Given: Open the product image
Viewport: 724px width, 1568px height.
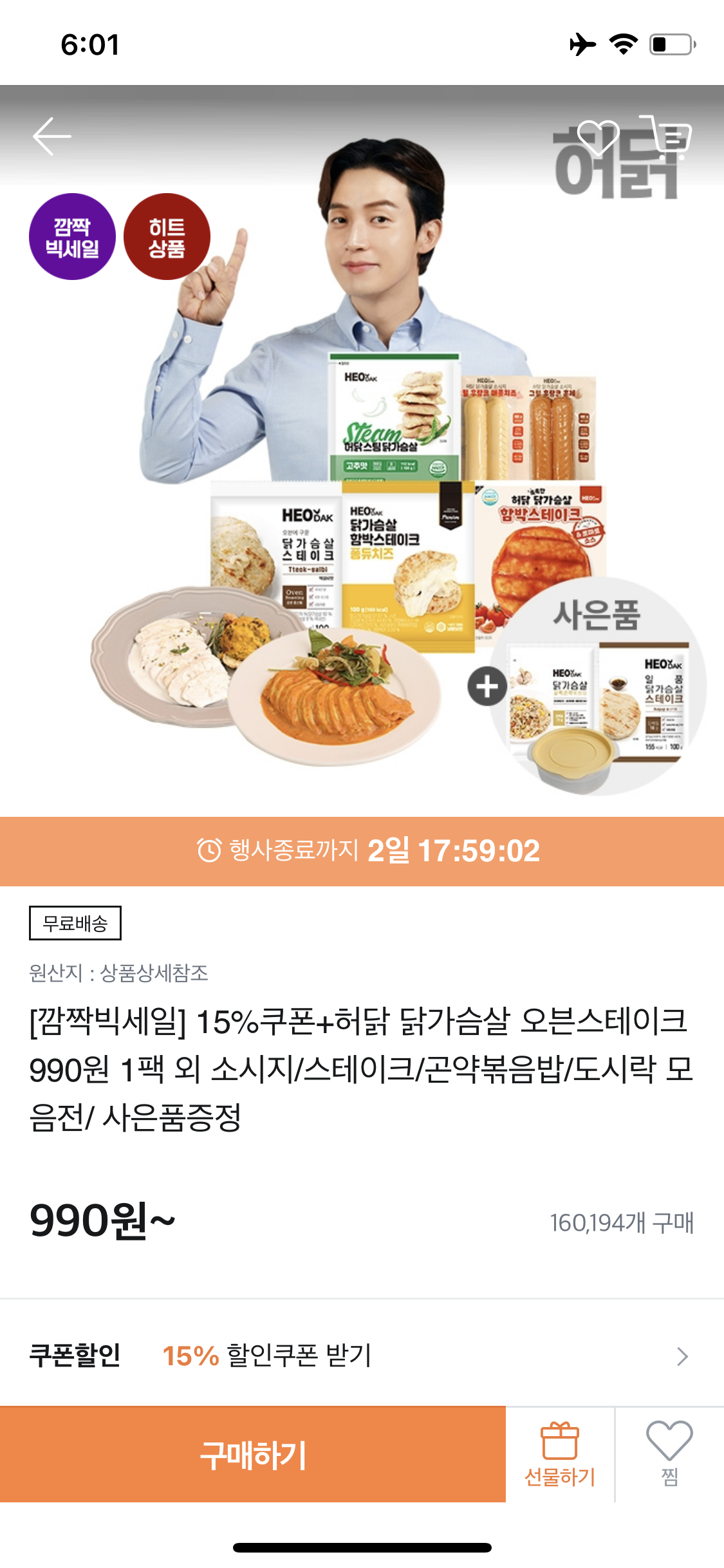Looking at the screenshot, I should (x=362, y=451).
